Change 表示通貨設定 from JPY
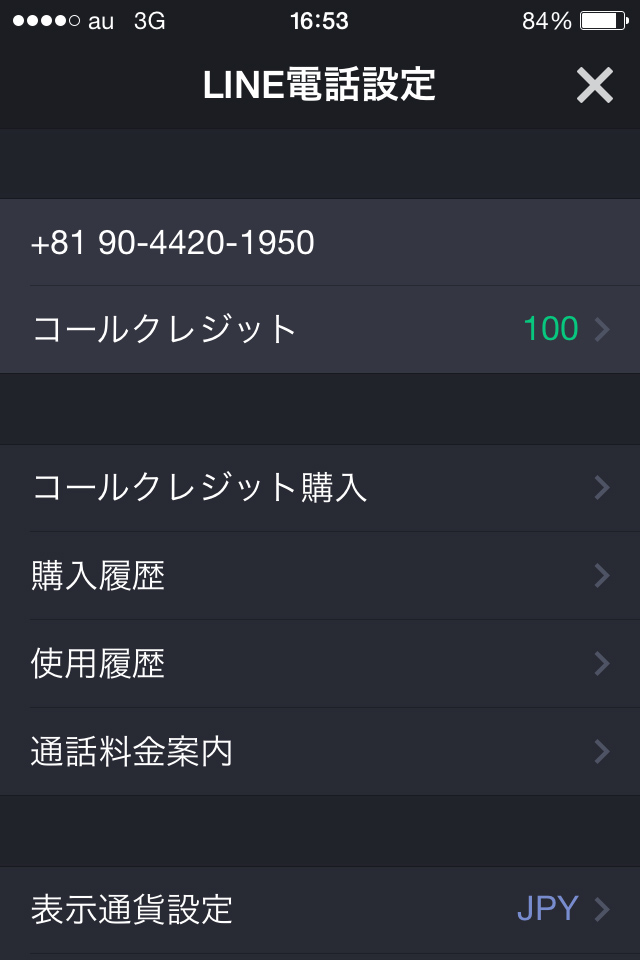640x960 pixels. [320, 909]
